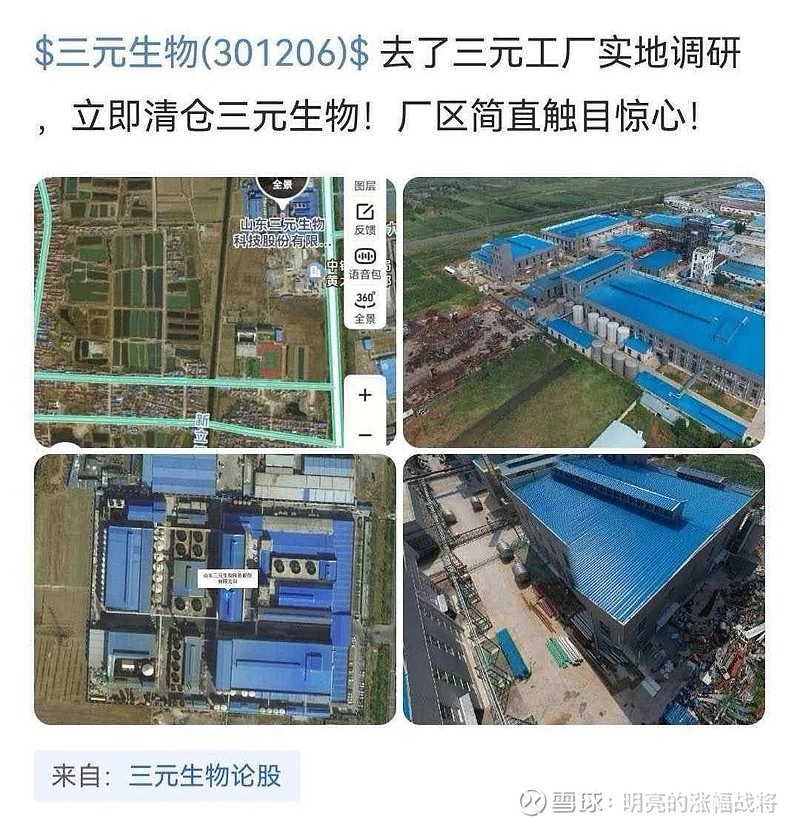This screenshot has height=827, width=800.
Task: Enter panorama mode via the 360°全景 icon
Action: 366,300
